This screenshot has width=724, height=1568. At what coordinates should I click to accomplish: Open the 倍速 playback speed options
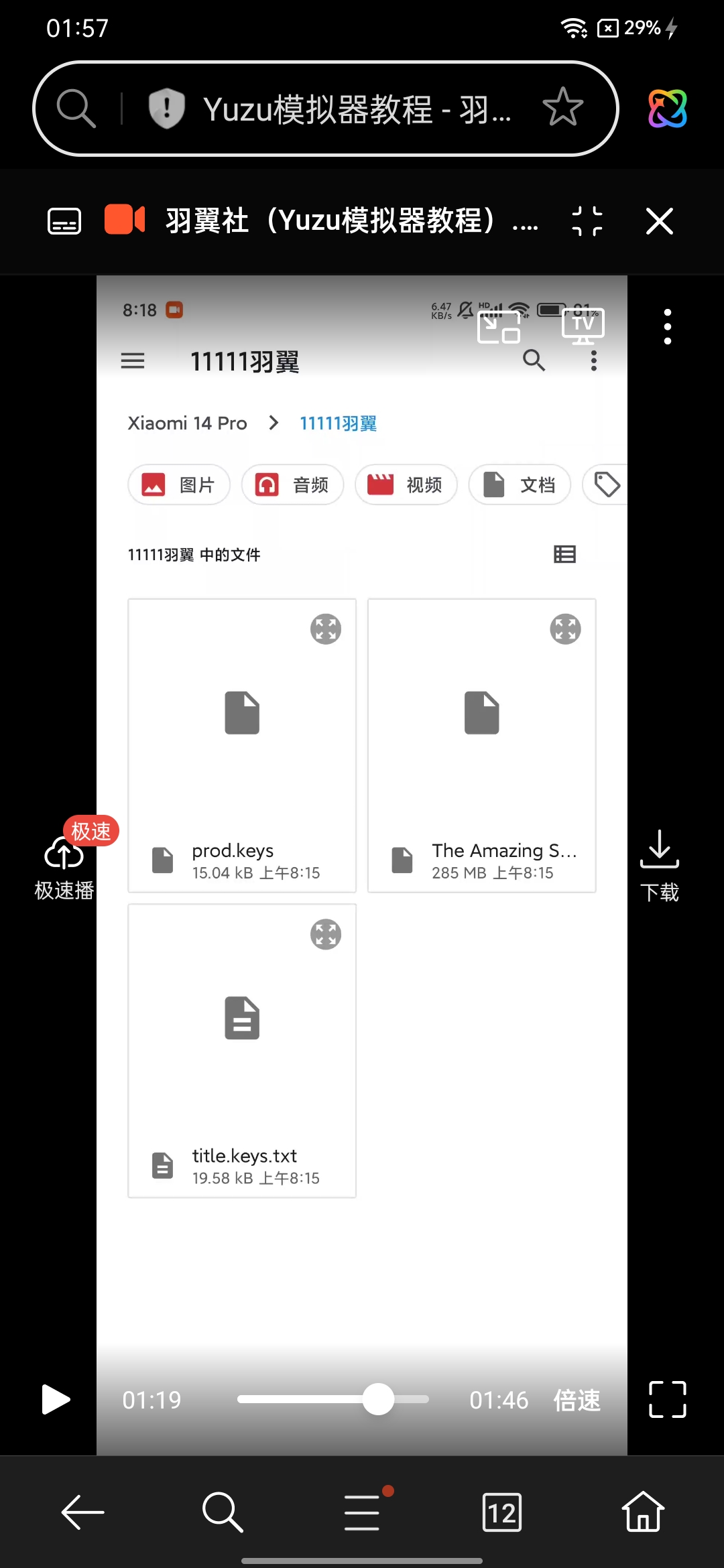pyautogui.click(x=577, y=1400)
